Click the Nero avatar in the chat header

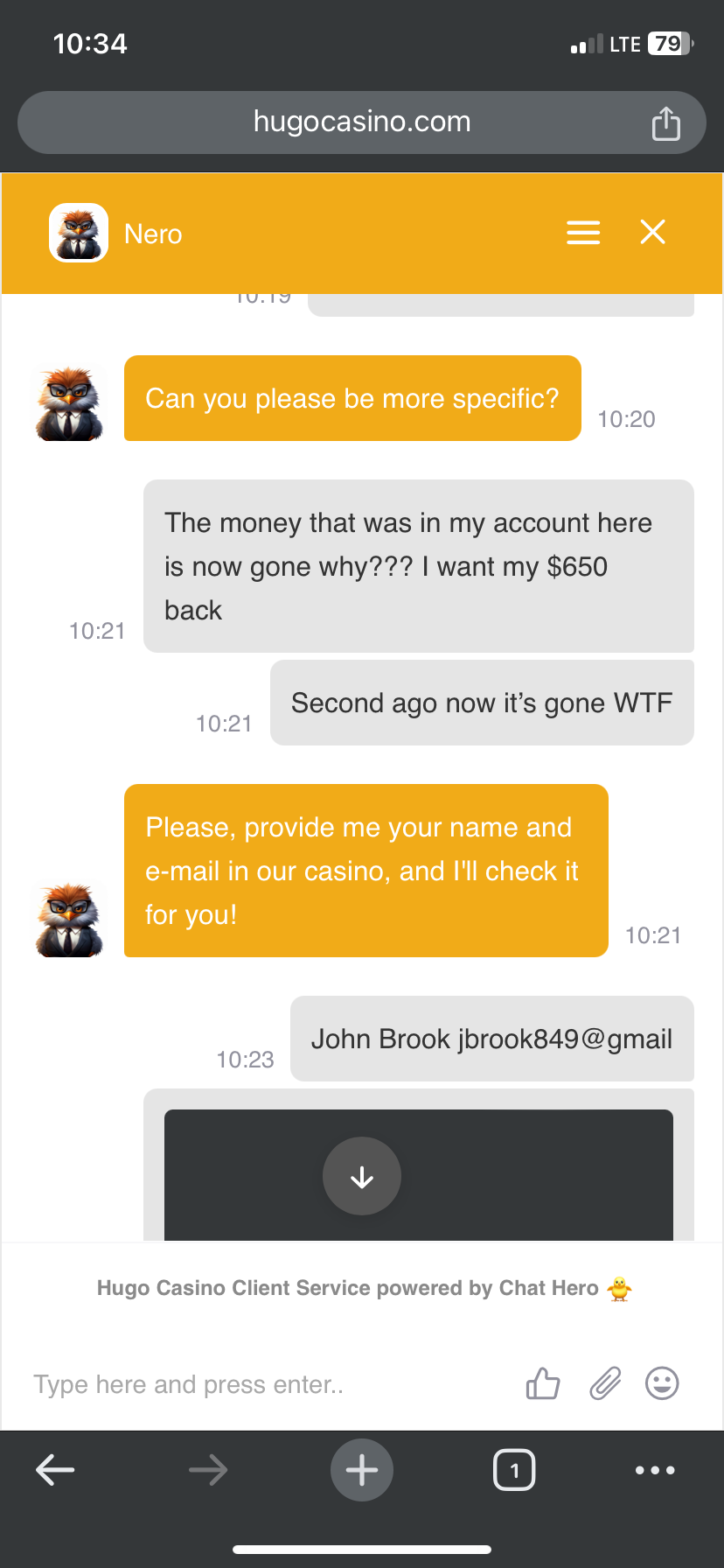pyautogui.click(x=78, y=233)
